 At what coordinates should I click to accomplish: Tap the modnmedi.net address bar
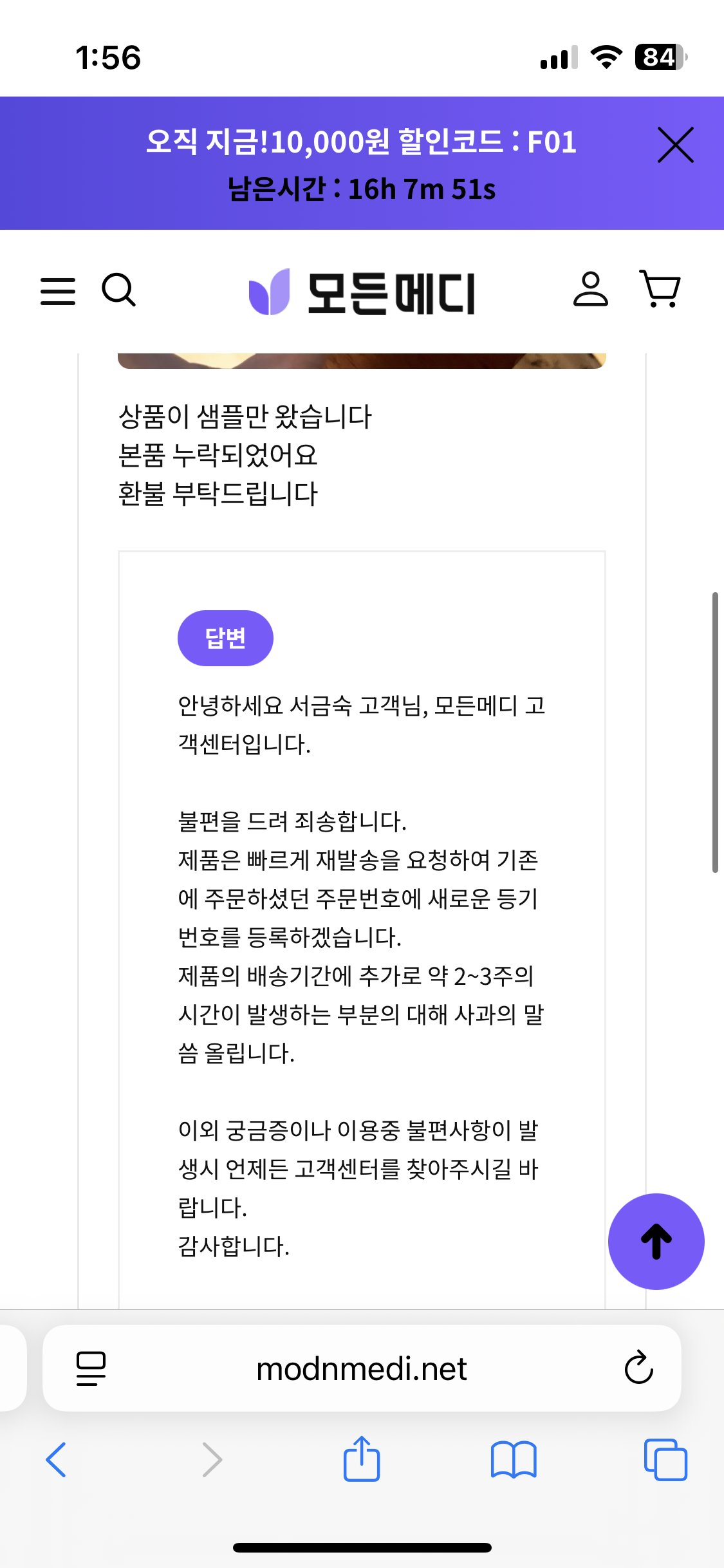point(362,1368)
